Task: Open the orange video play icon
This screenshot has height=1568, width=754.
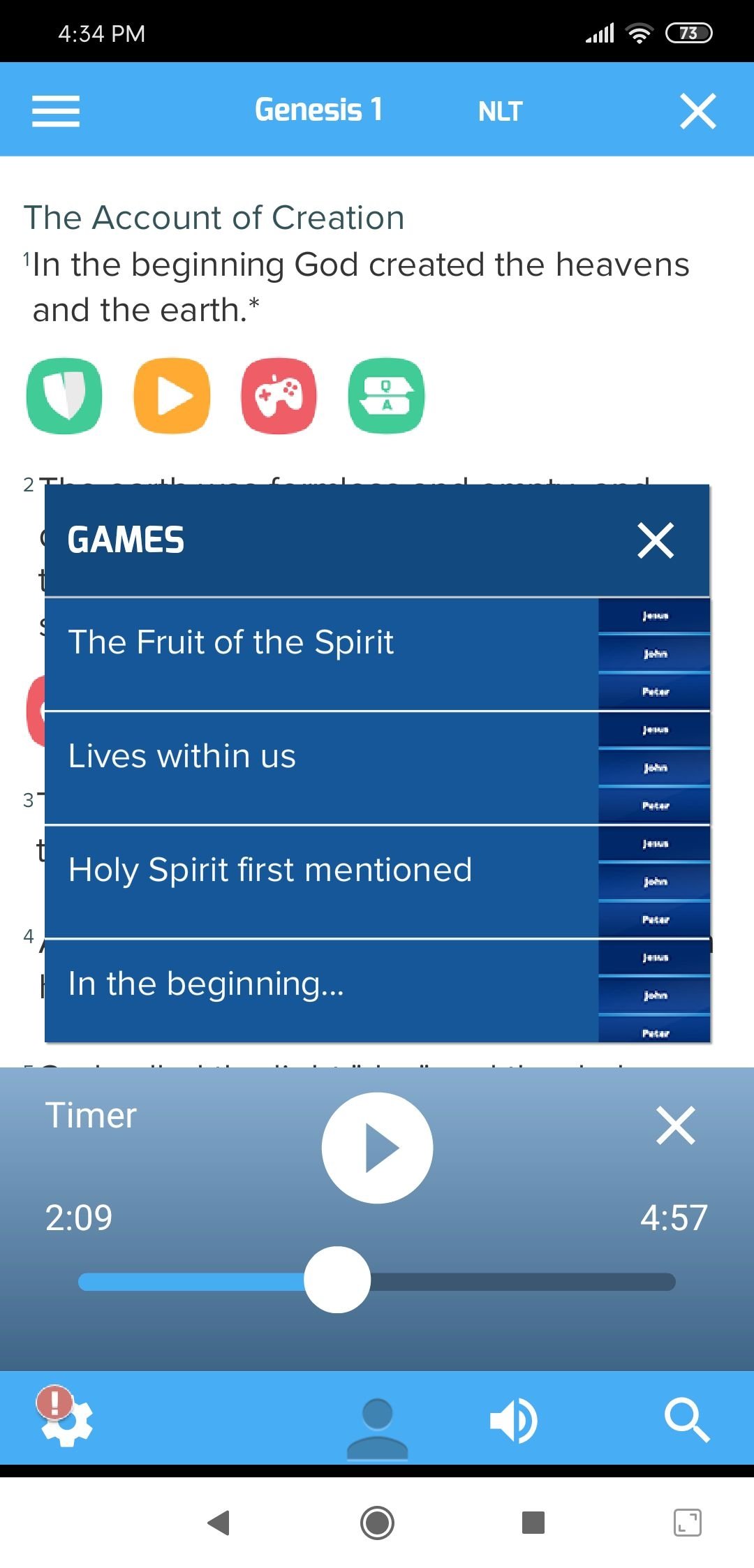Action: (x=172, y=396)
